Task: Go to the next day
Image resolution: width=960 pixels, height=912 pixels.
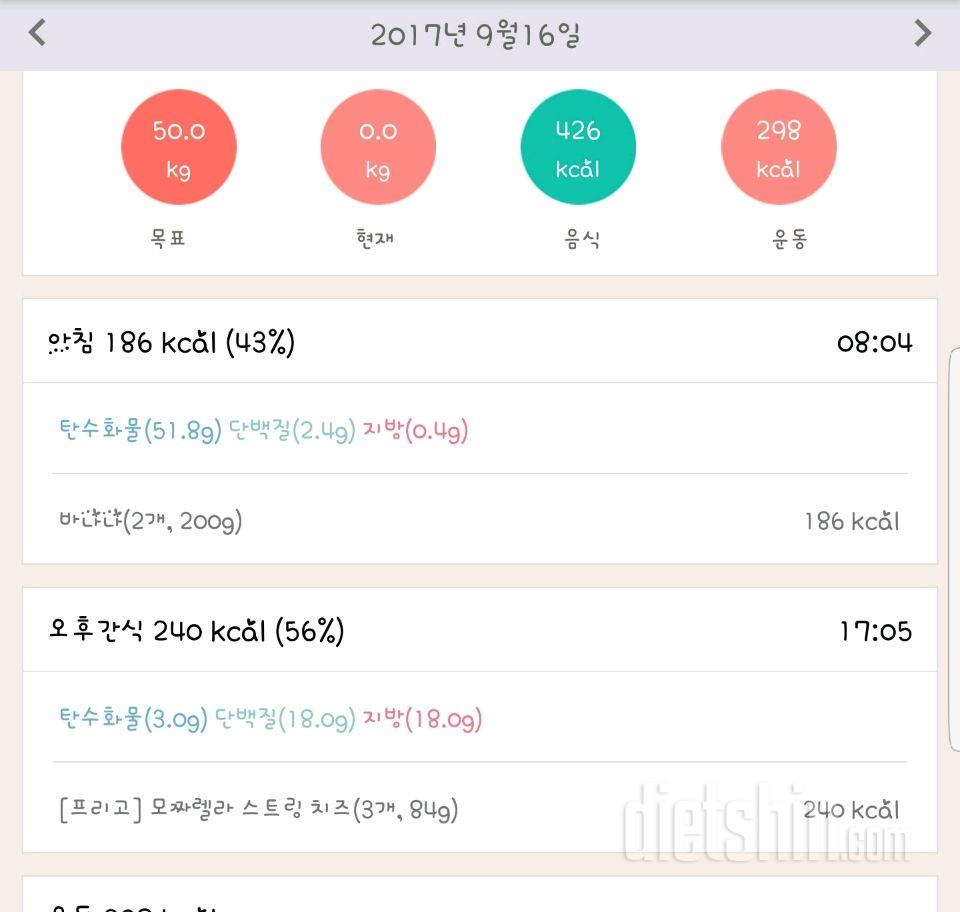Action: [x=922, y=34]
